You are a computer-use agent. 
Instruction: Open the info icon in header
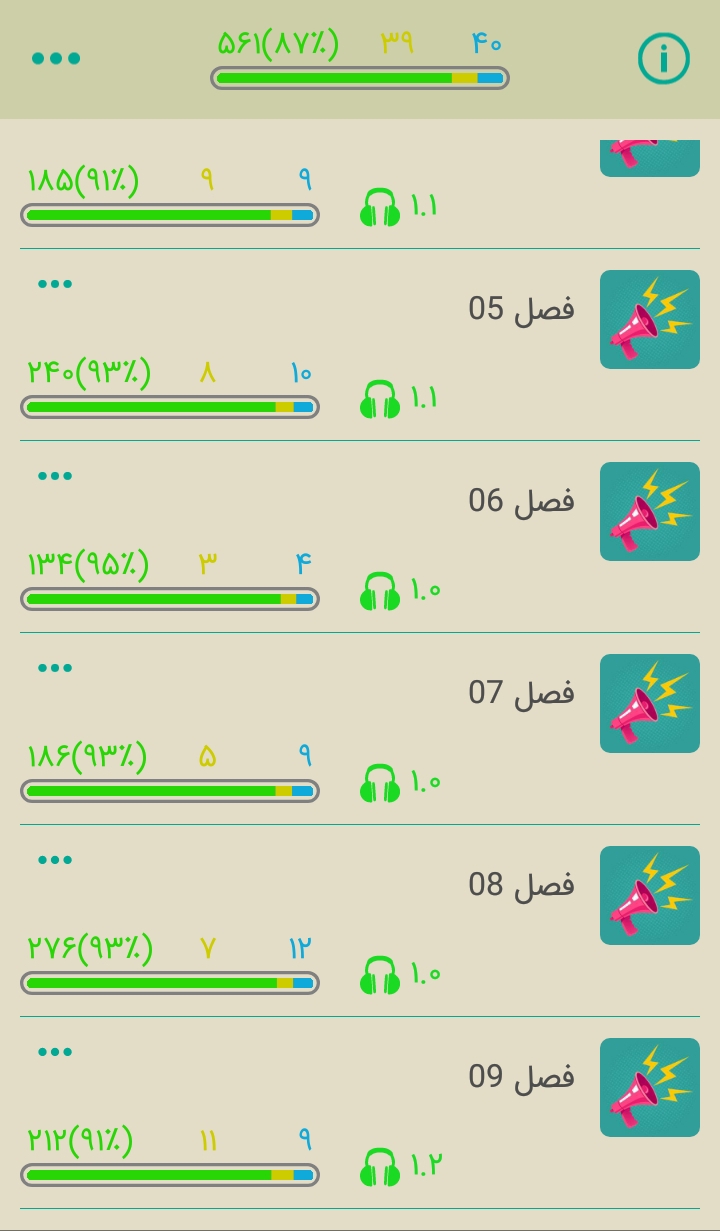click(x=664, y=58)
